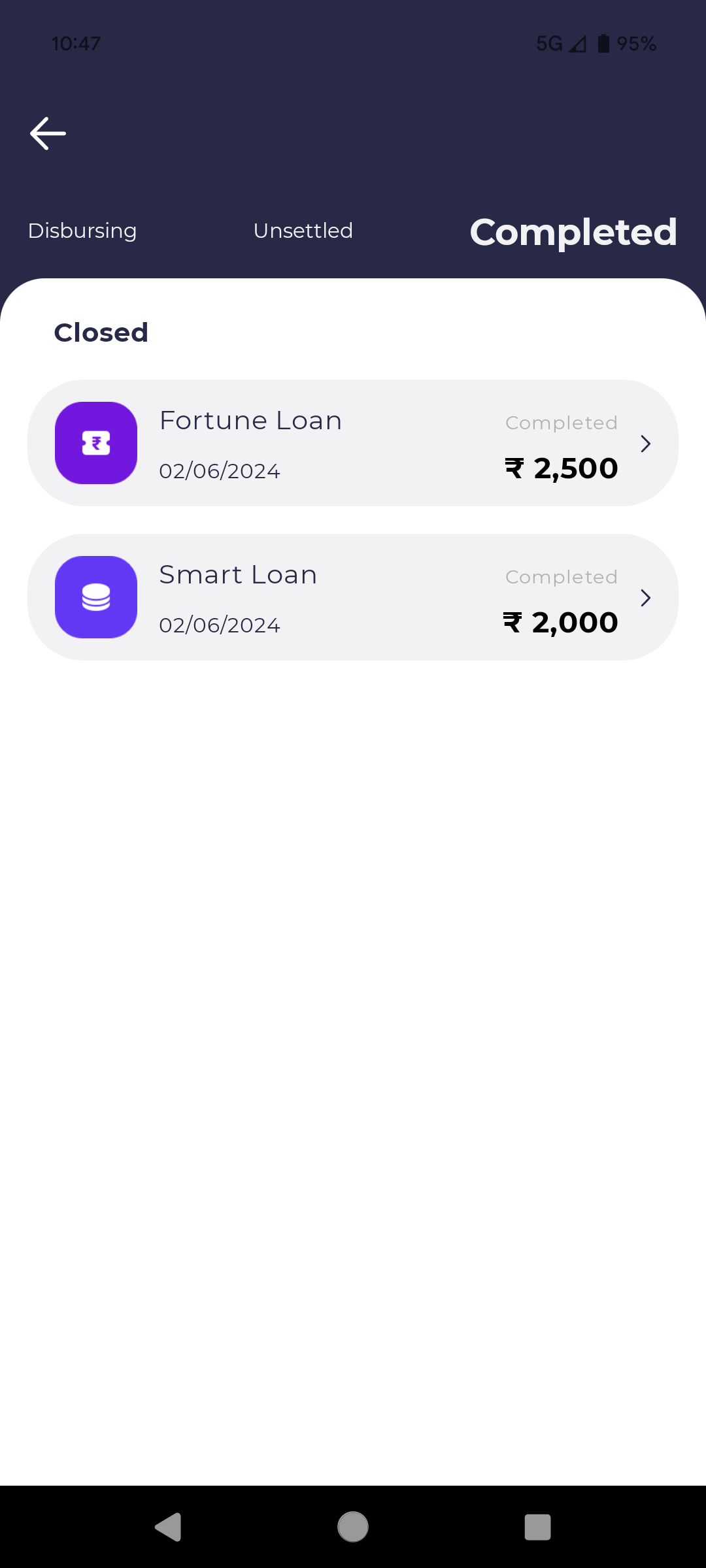Select the Completed tab
Image resolution: width=706 pixels, height=1568 pixels.
point(573,232)
